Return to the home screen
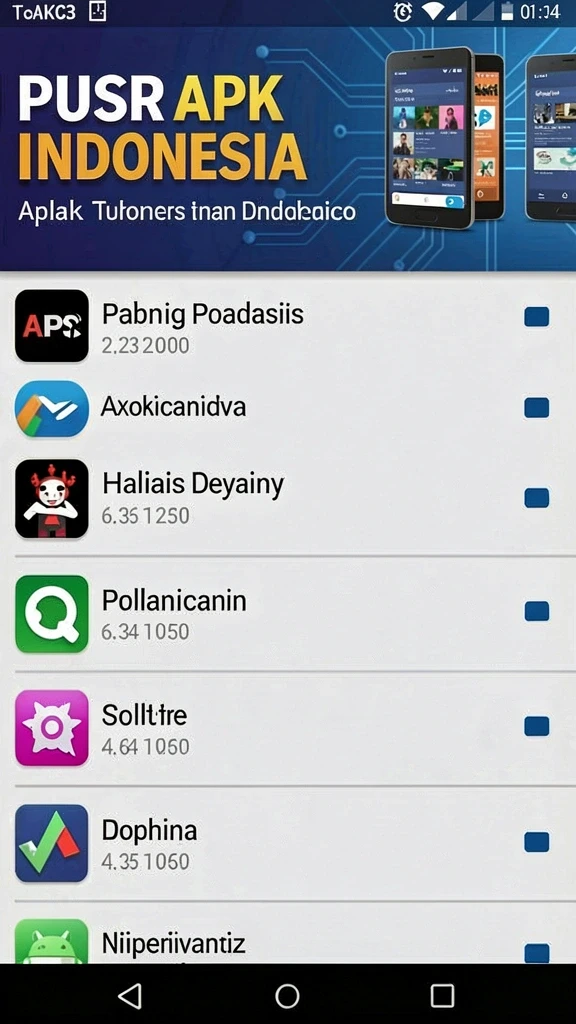 click(x=287, y=996)
